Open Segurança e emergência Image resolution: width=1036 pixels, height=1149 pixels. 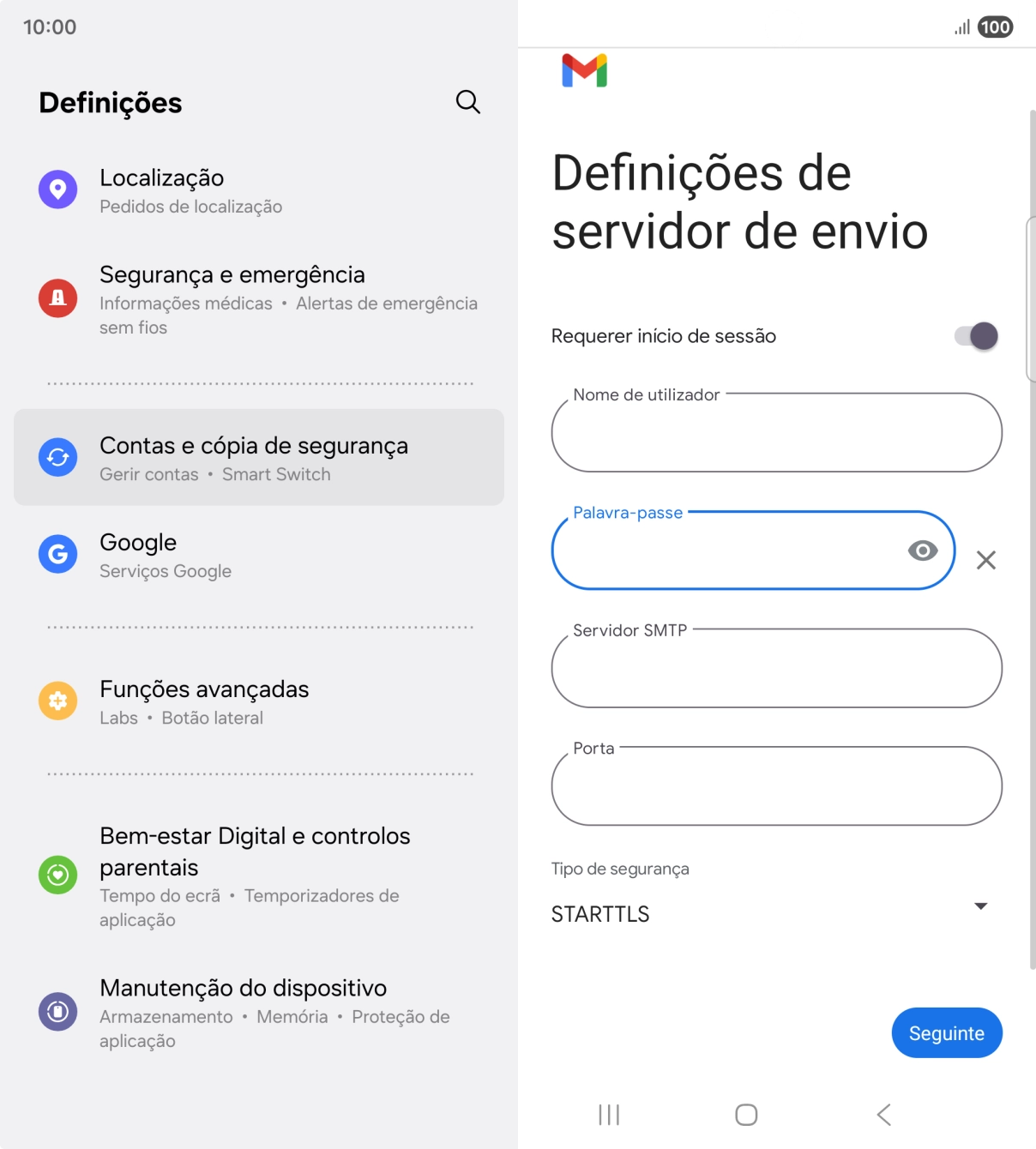257,299
